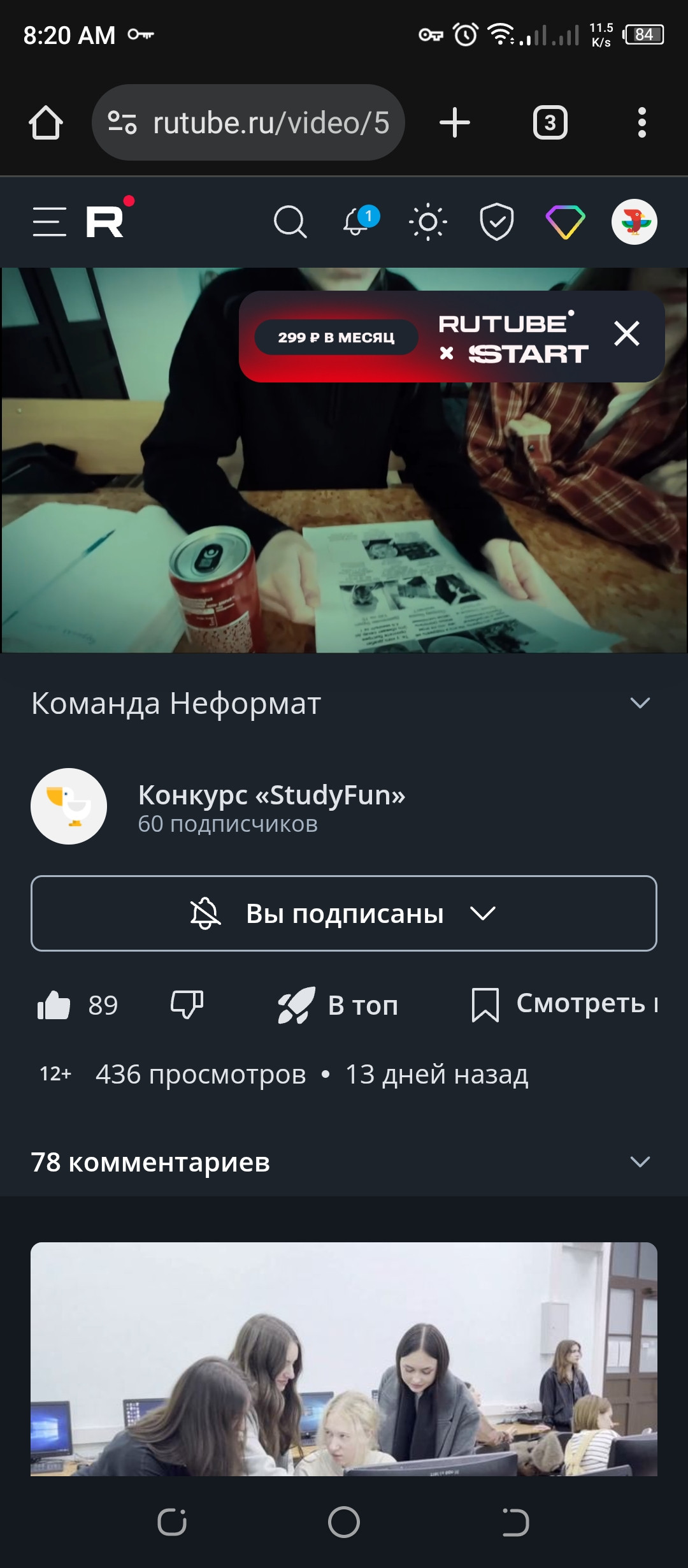Expand the Команда Неформат video description
Image resolution: width=688 pixels, height=1568 pixels.
click(x=640, y=703)
